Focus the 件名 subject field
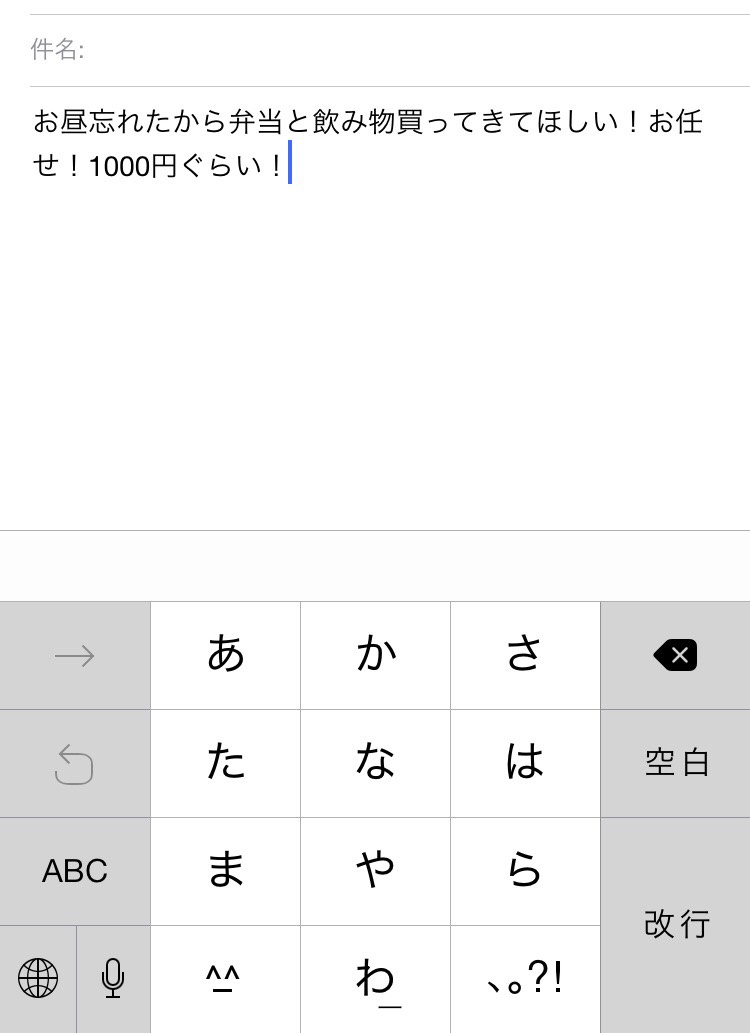The image size is (750, 1033). coord(400,50)
